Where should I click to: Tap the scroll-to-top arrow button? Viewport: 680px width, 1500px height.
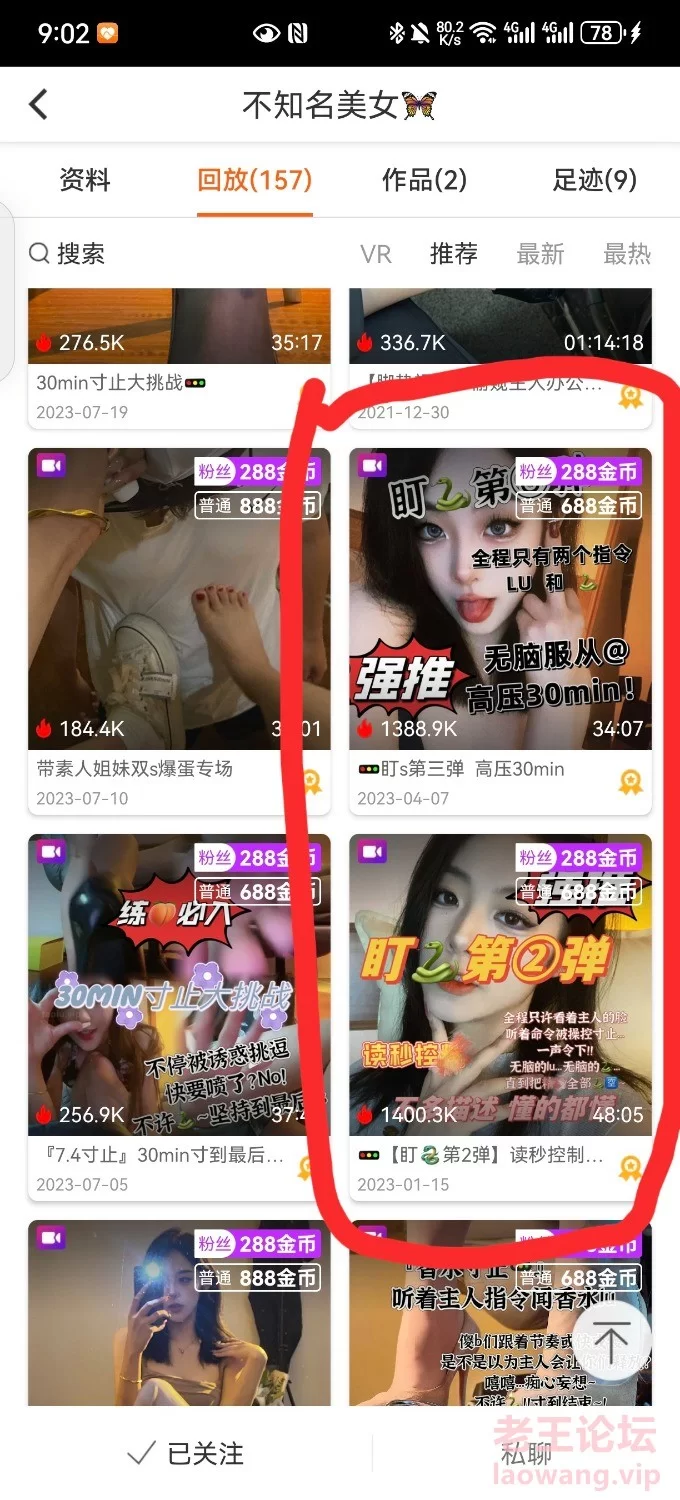click(611, 1340)
